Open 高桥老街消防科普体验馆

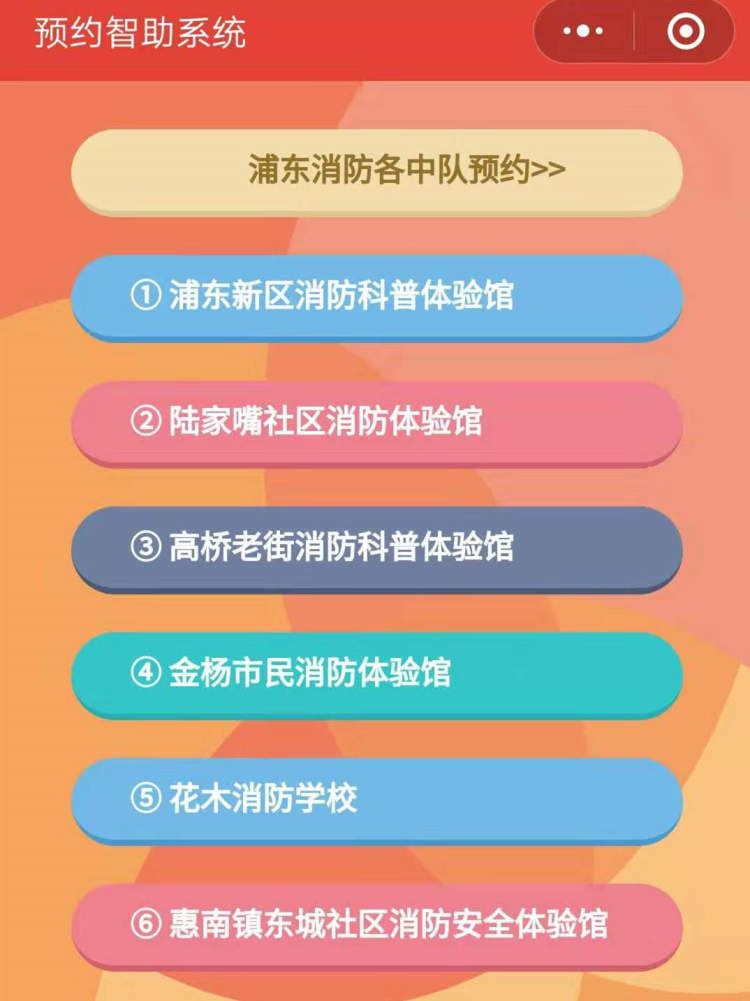click(376, 547)
